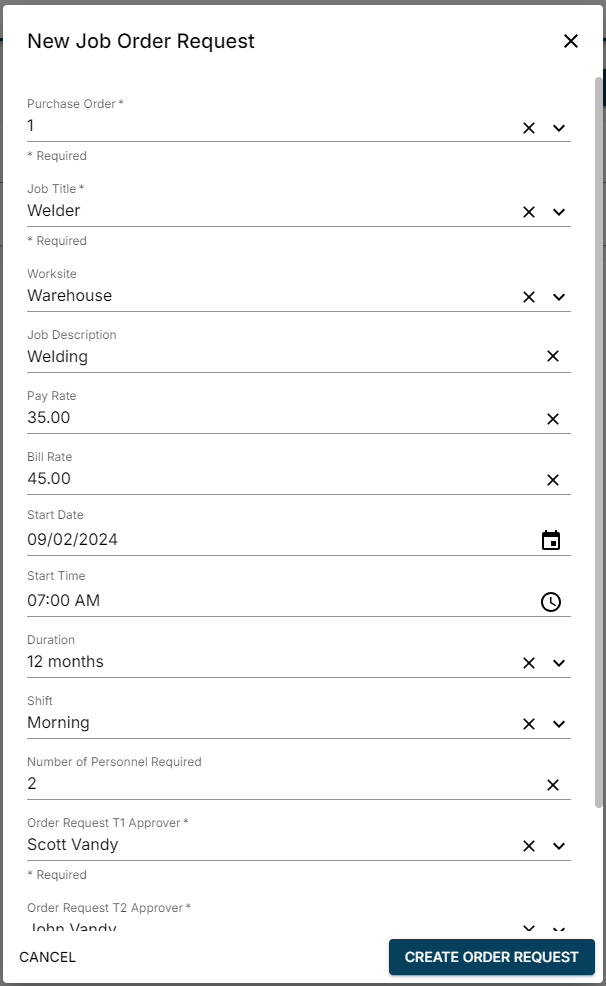The width and height of the screenshot is (606, 986).
Task: Expand the Duration dropdown
Action: pyautogui.click(x=559, y=663)
